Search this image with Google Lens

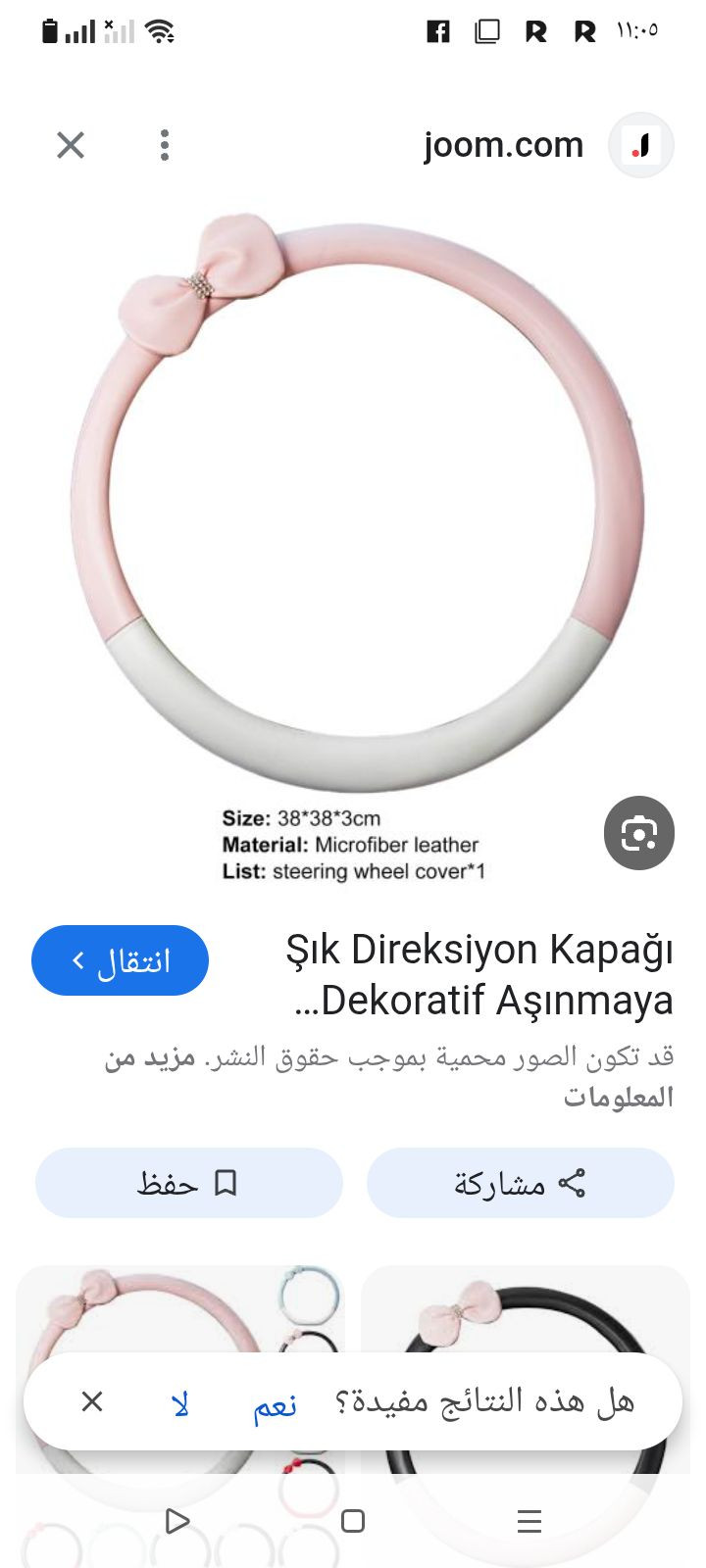click(638, 833)
